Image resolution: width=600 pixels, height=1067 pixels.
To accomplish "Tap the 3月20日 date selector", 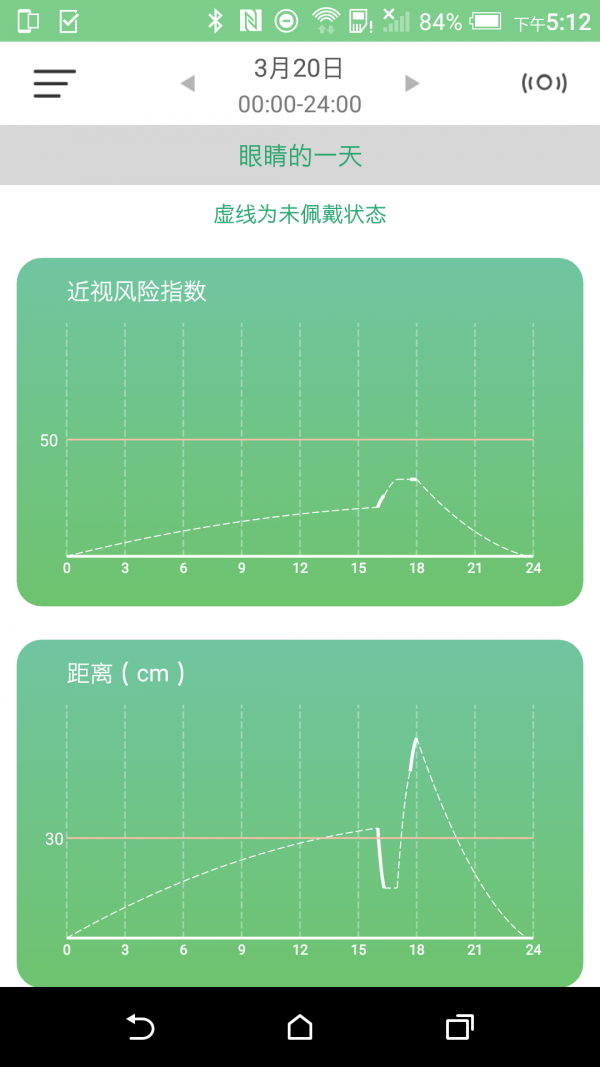I will pyautogui.click(x=299, y=69).
